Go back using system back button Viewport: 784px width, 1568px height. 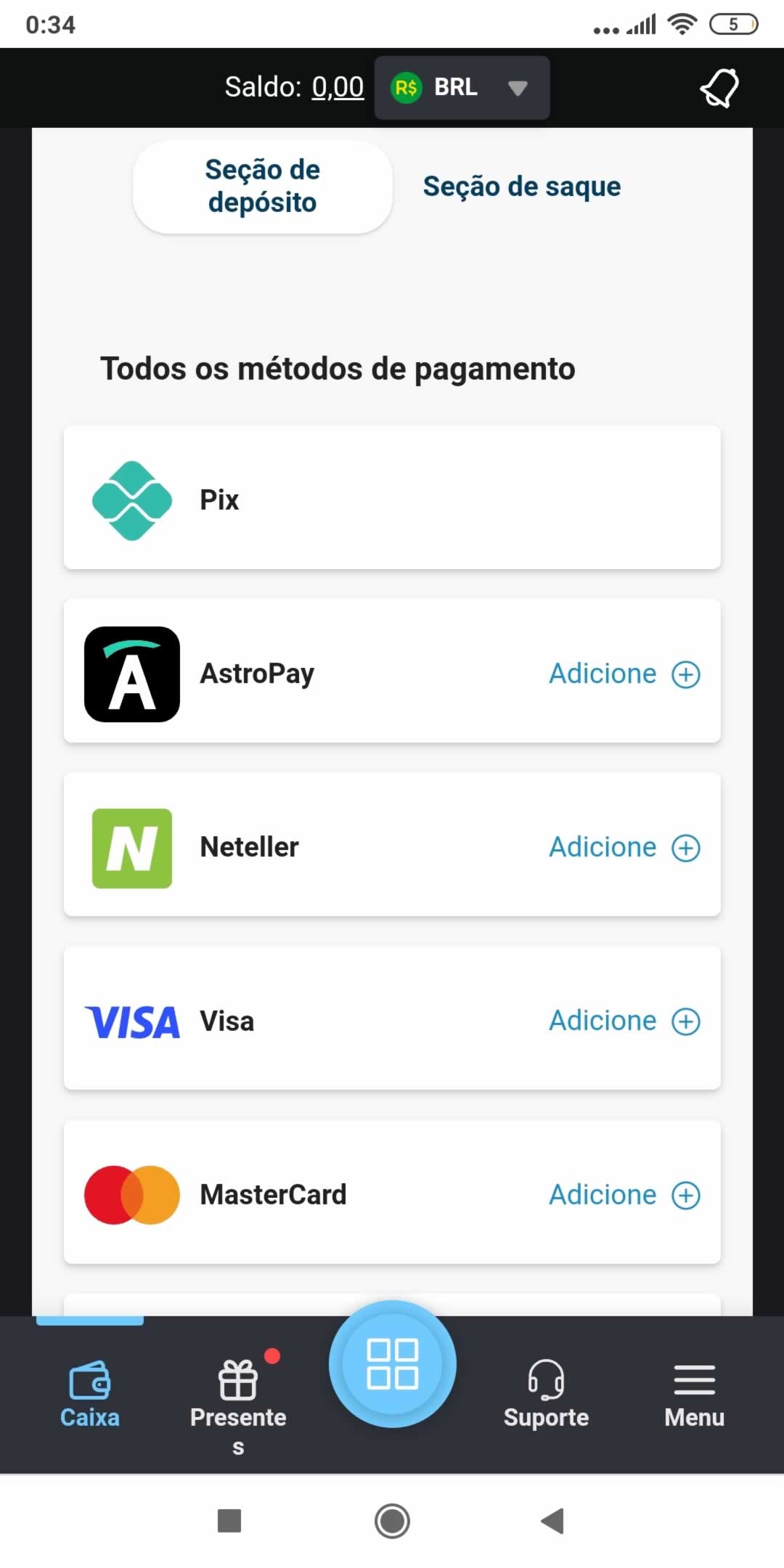553,1521
